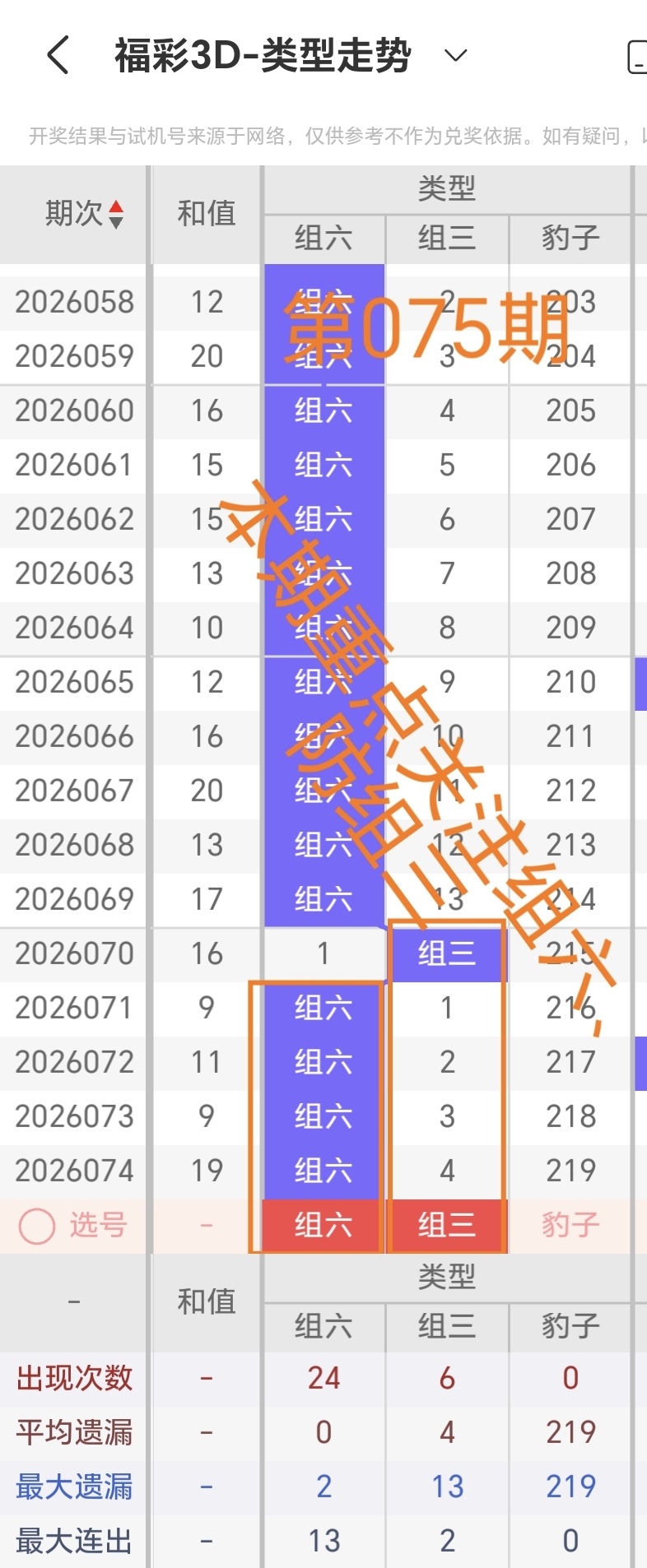Viewport: 647px width, 1568px height.
Task: Select the 豹子 column header
Action: (x=570, y=239)
